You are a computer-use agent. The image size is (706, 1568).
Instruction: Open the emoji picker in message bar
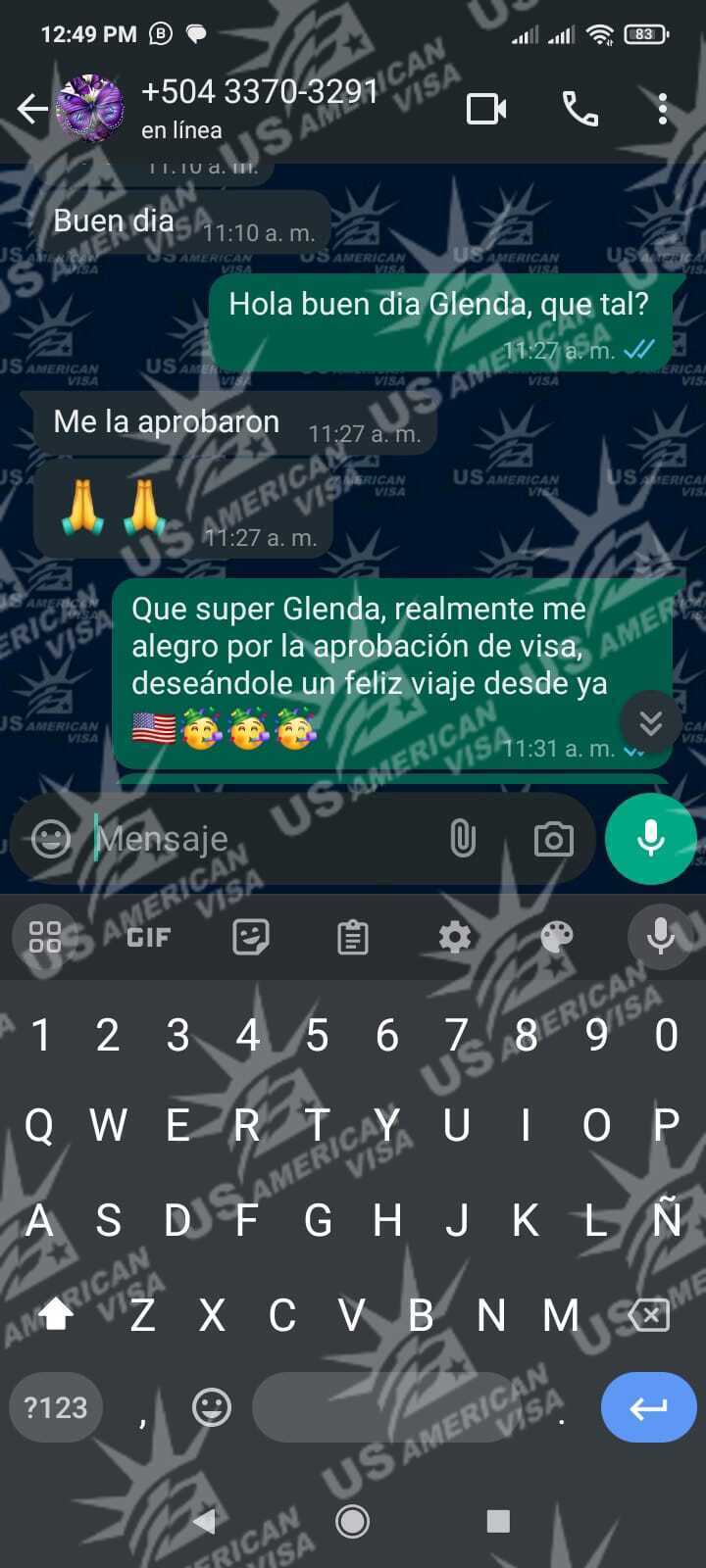(x=51, y=839)
